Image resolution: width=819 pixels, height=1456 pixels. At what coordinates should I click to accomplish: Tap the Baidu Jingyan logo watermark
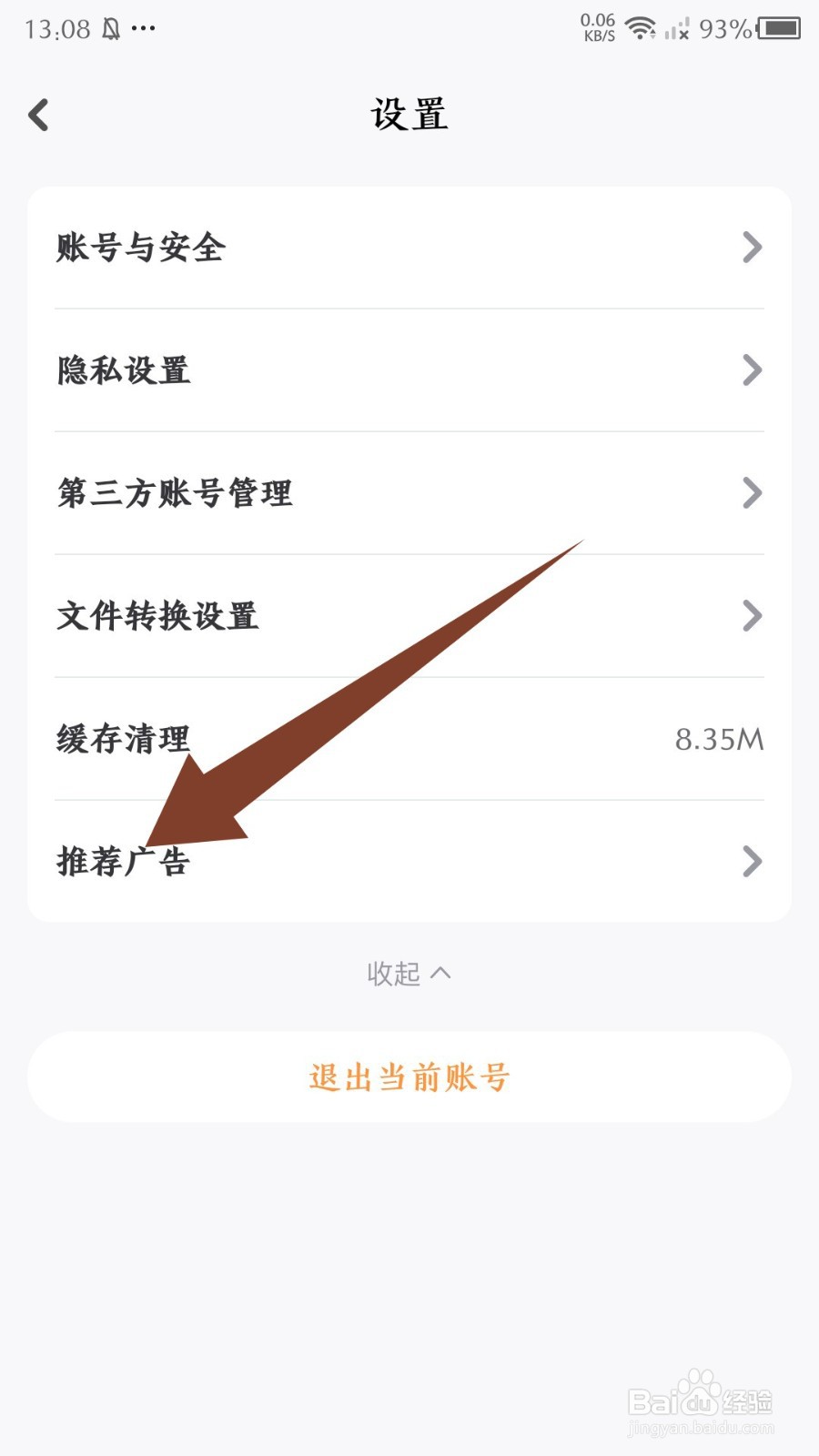click(x=701, y=1401)
